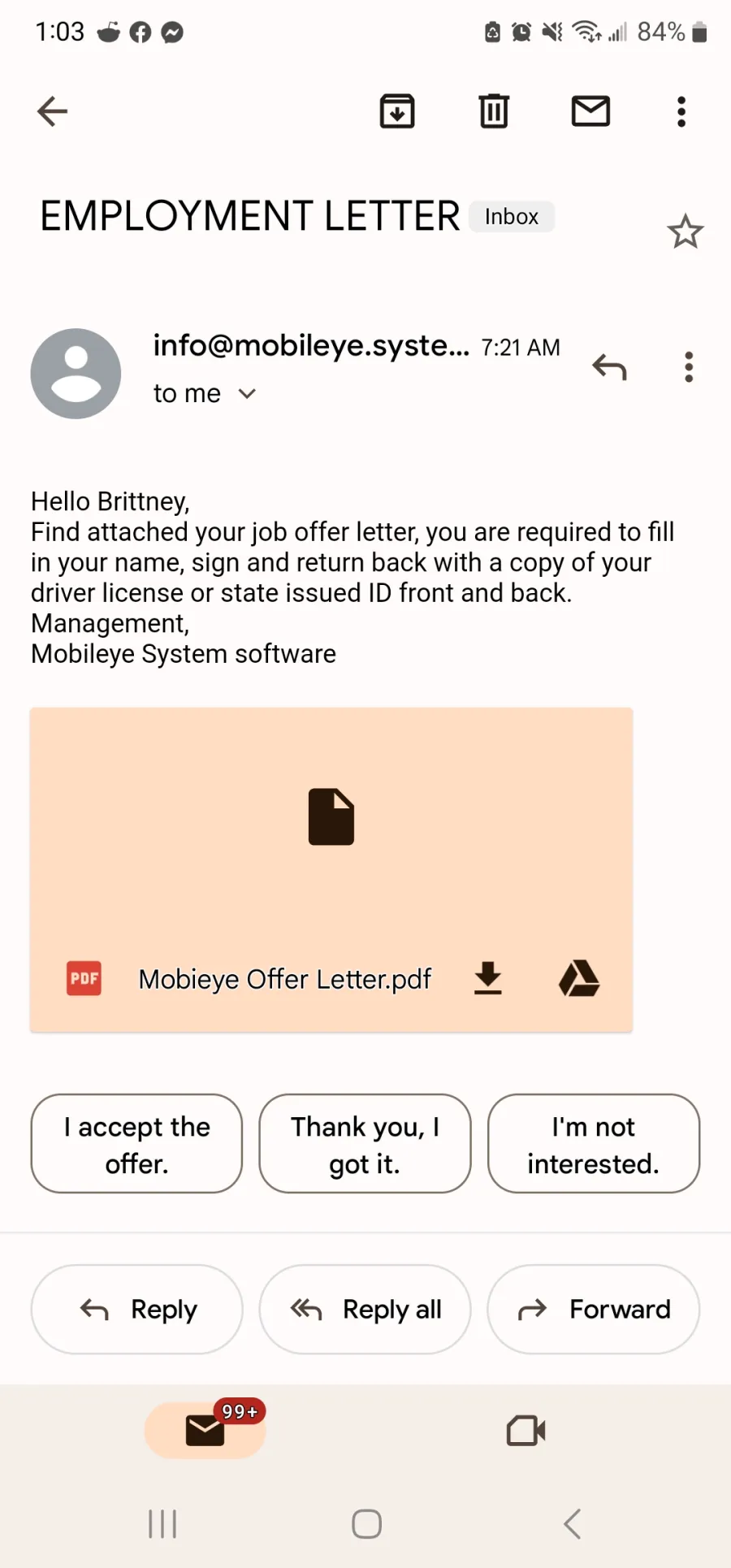The height and width of the screenshot is (1568, 731).
Task: Open message options beside the sender
Action: point(689,367)
